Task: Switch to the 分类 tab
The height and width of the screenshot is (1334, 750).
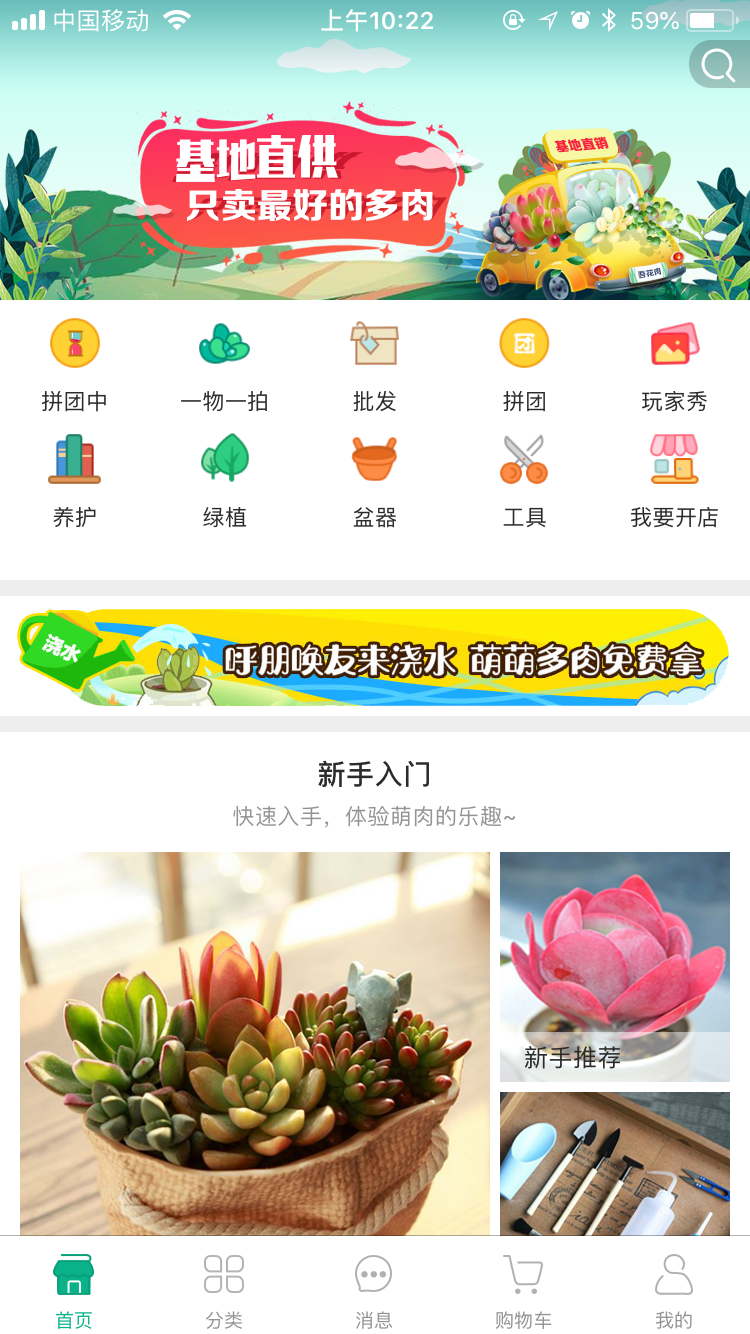Action: [x=224, y=1290]
